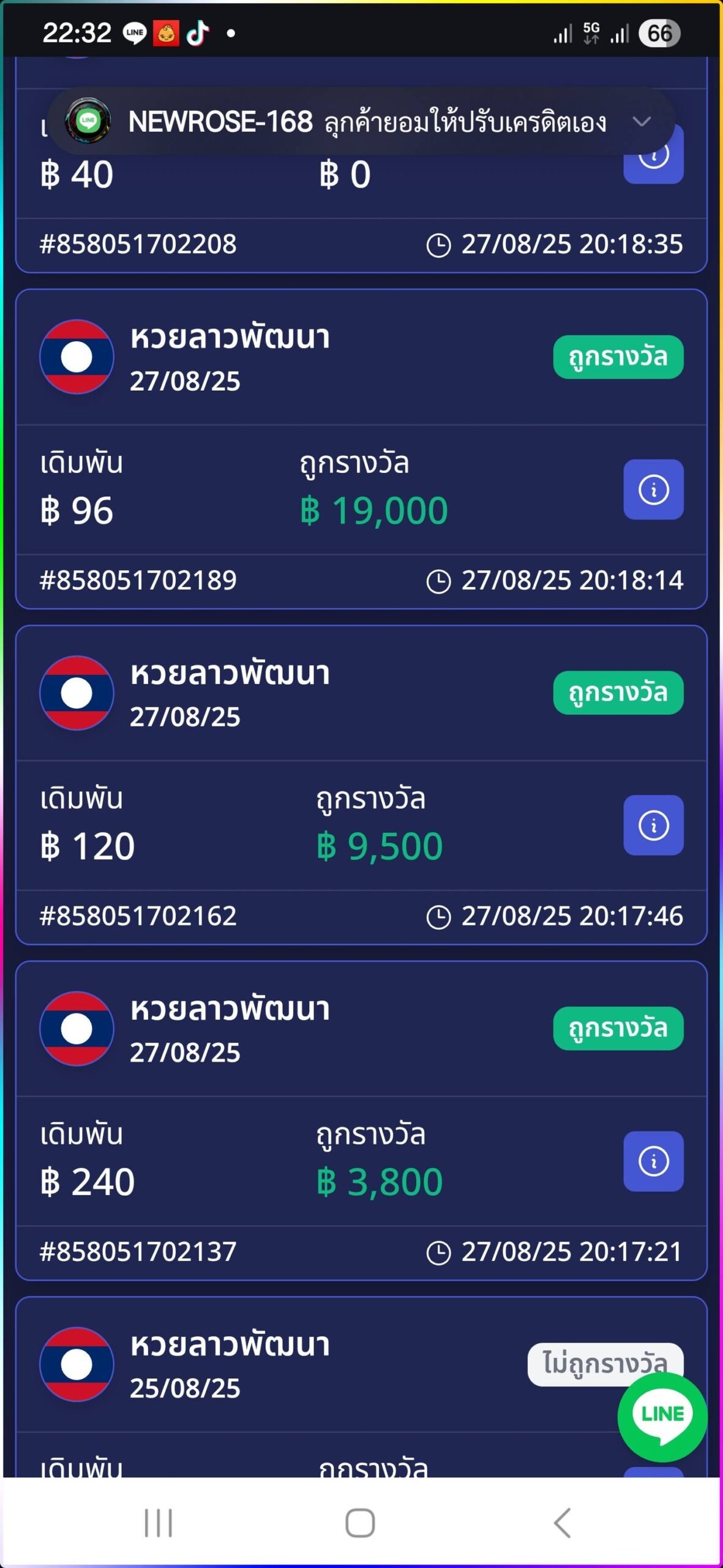Expand the NEWROSE-168 LINE notification
The height and width of the screenshot is (1568, 723).
[641, 121]
